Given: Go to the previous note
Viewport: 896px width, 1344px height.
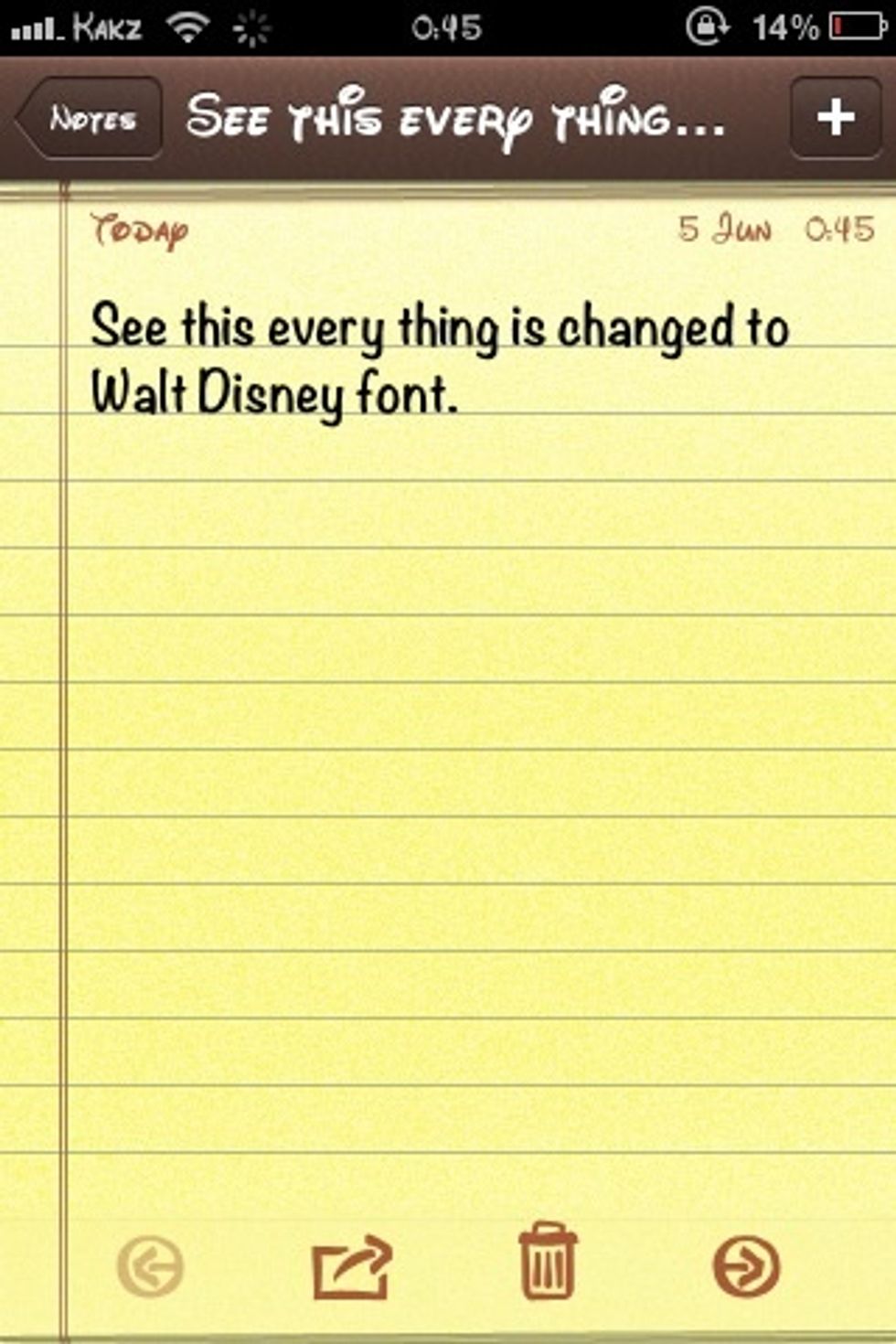Looking at the screenshot, I should point(150,1267).
